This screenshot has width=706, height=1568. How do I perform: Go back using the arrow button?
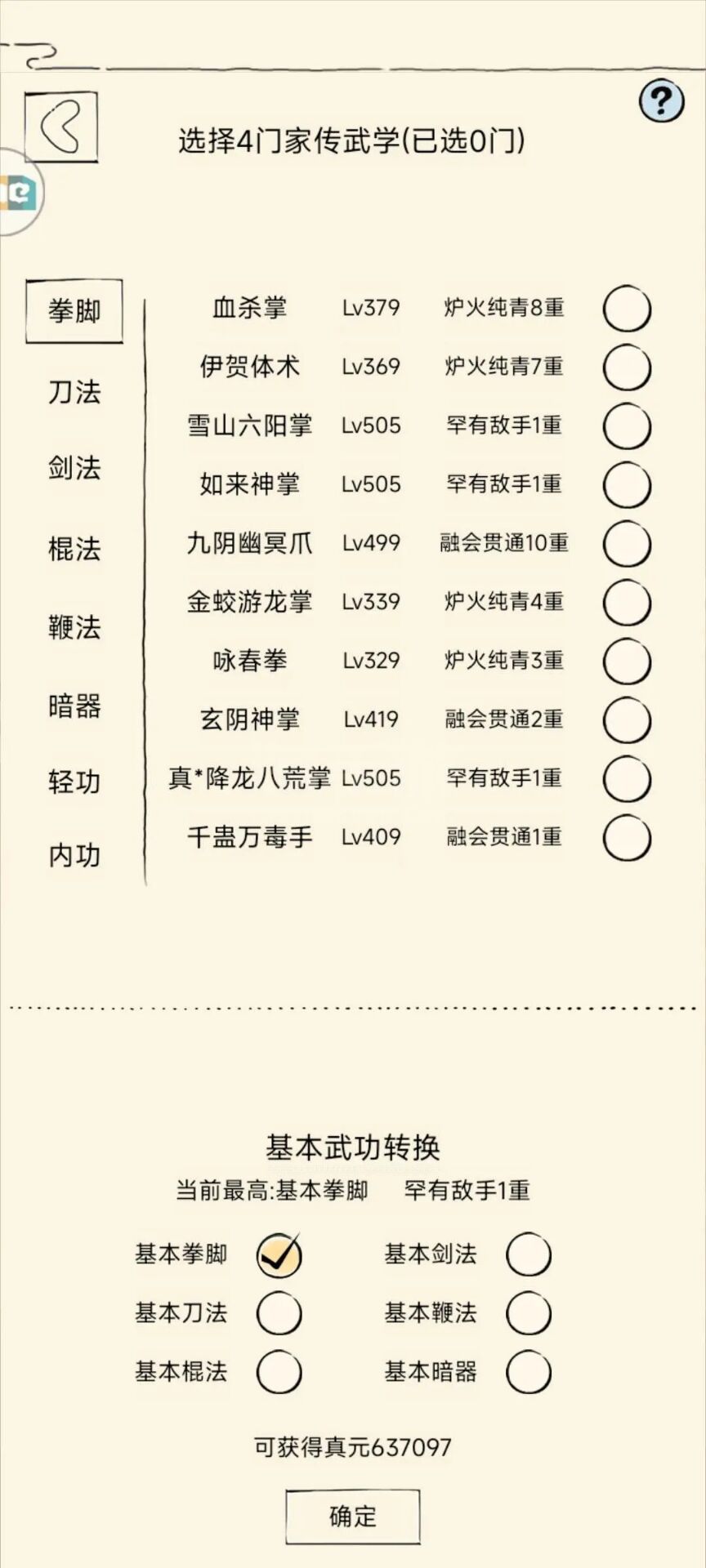point(61,127)
